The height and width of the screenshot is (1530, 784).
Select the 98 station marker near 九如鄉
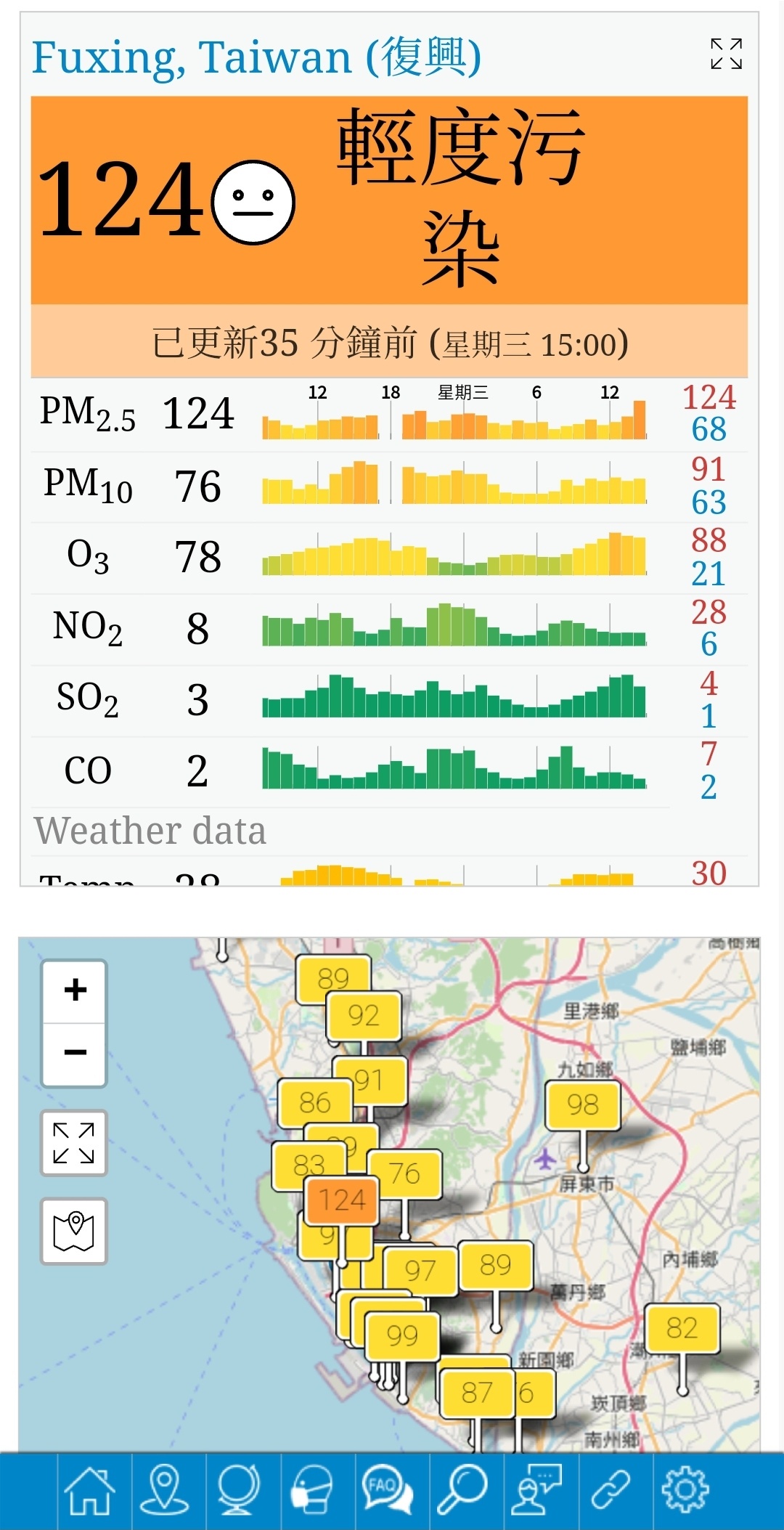(x=583, y=1105)
